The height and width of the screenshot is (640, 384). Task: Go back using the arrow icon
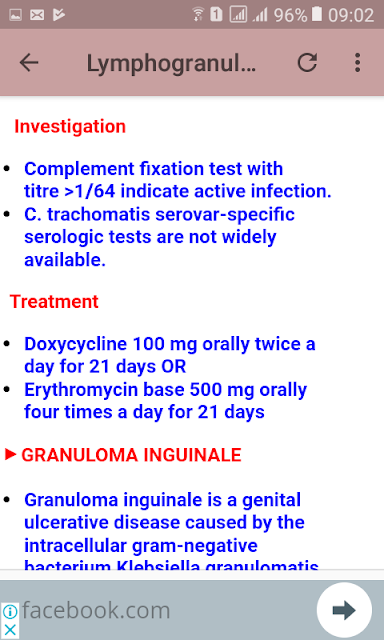(x=29, y=63)
